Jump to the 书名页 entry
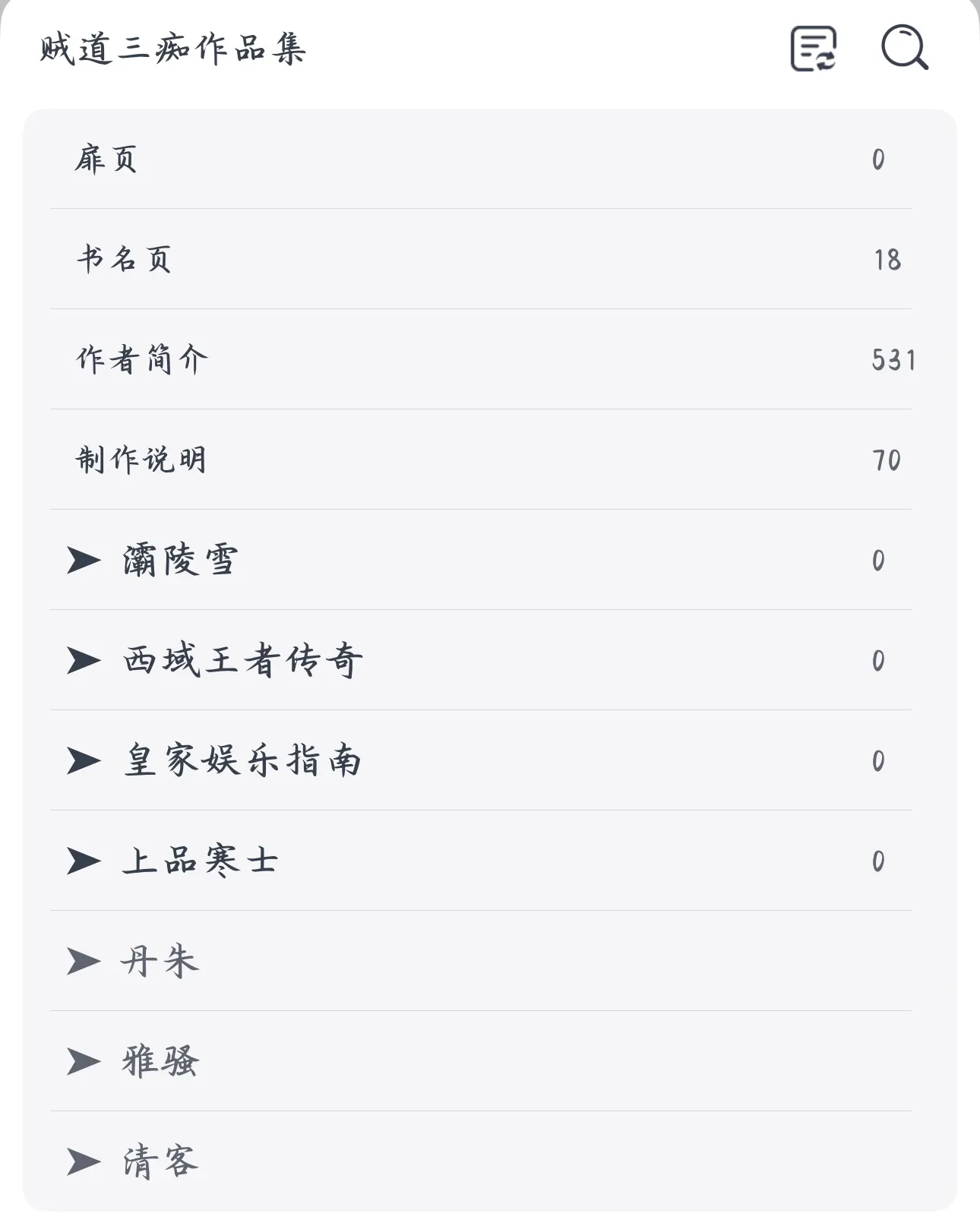 pos(124,260)
